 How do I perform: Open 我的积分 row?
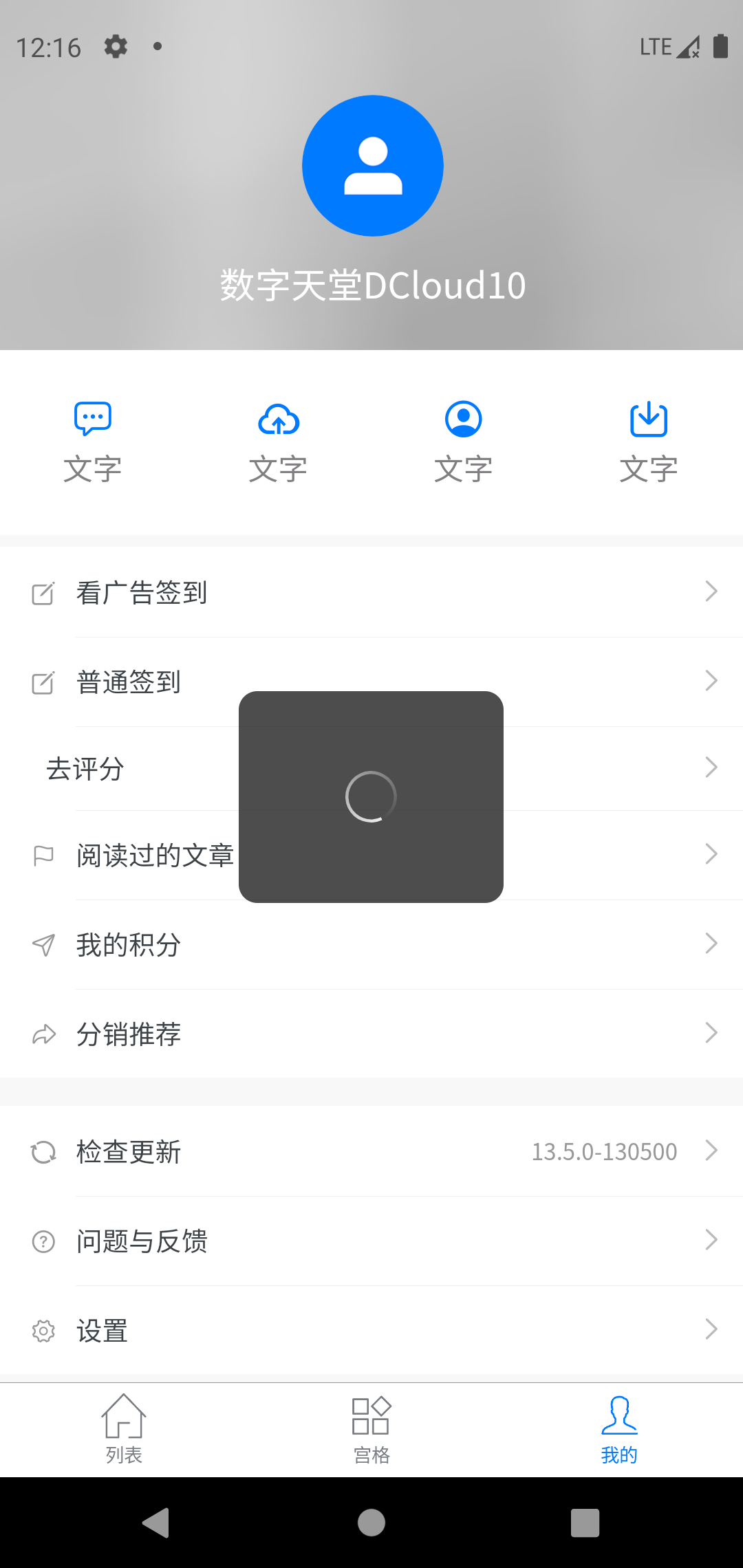[x=371, y=944]
